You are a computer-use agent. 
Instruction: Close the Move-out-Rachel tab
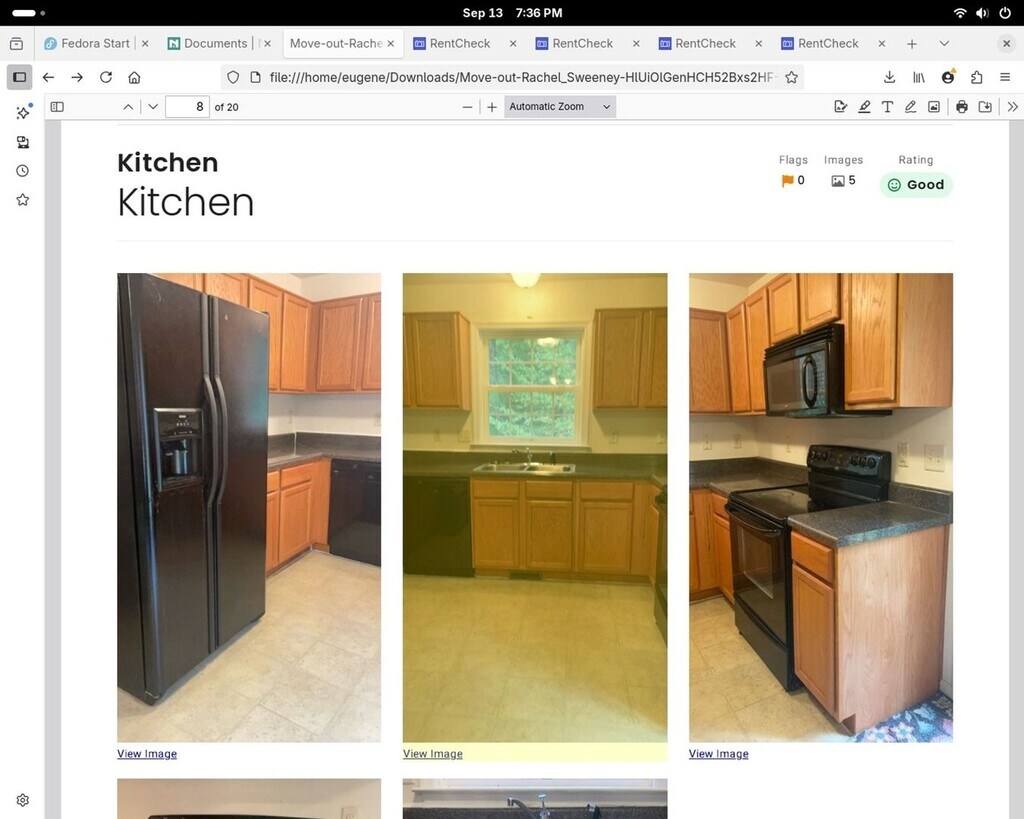click(391, 43)
